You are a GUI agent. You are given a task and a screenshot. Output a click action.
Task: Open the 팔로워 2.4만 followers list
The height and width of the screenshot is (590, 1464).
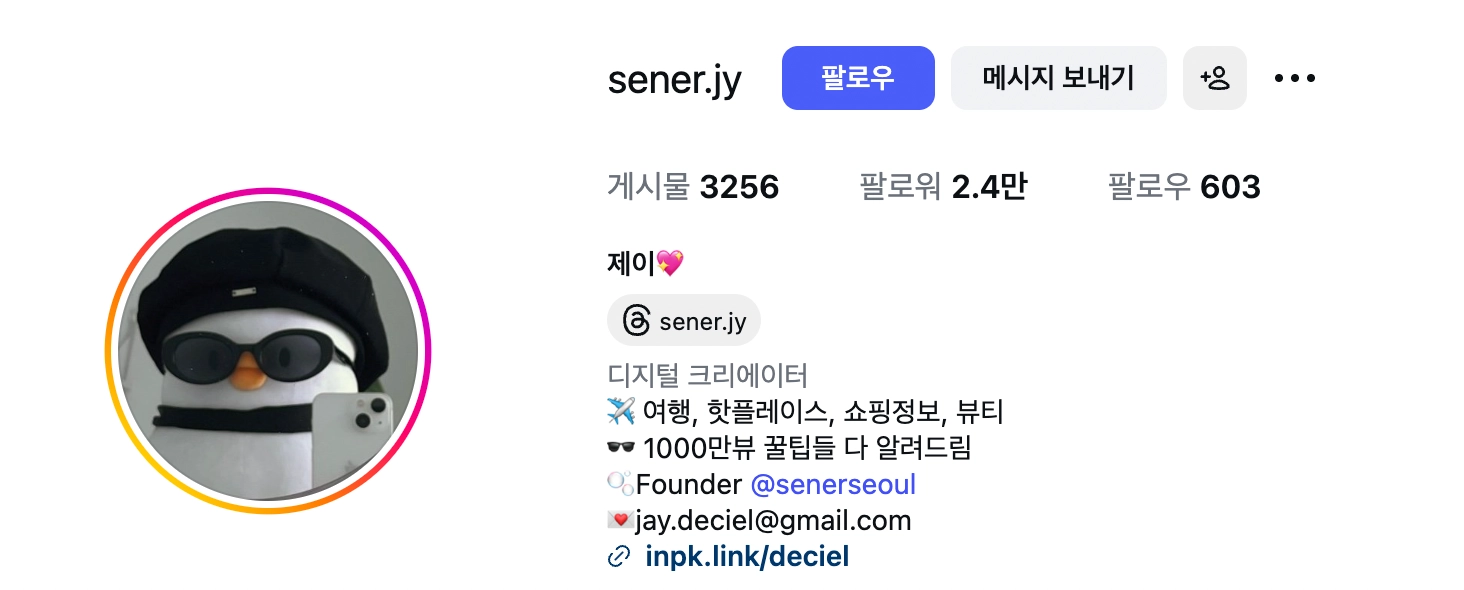(x=943, y=187)
